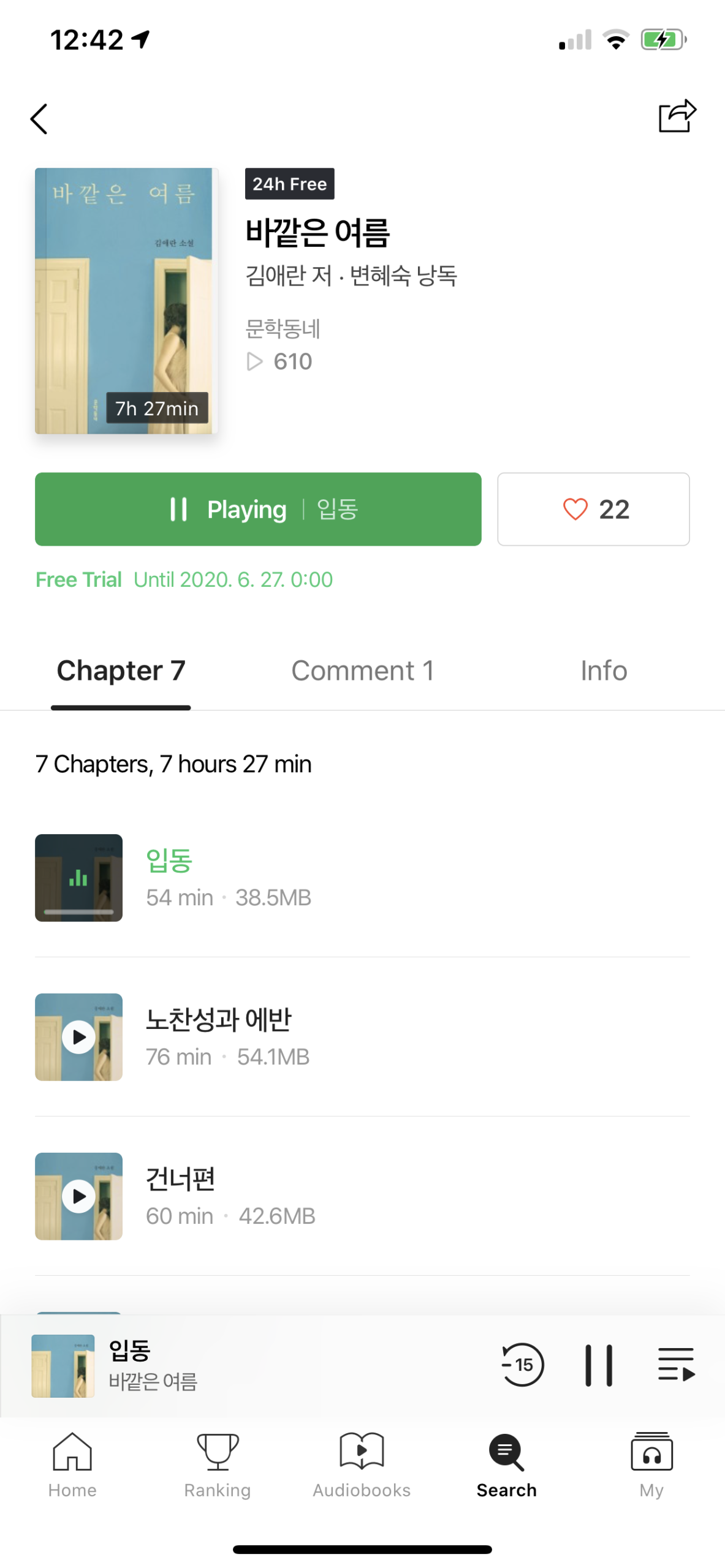Open the Audiobooks tab
Image resolution: width=725 pixels, height=1568 pixels.
tap(362, 1465)
